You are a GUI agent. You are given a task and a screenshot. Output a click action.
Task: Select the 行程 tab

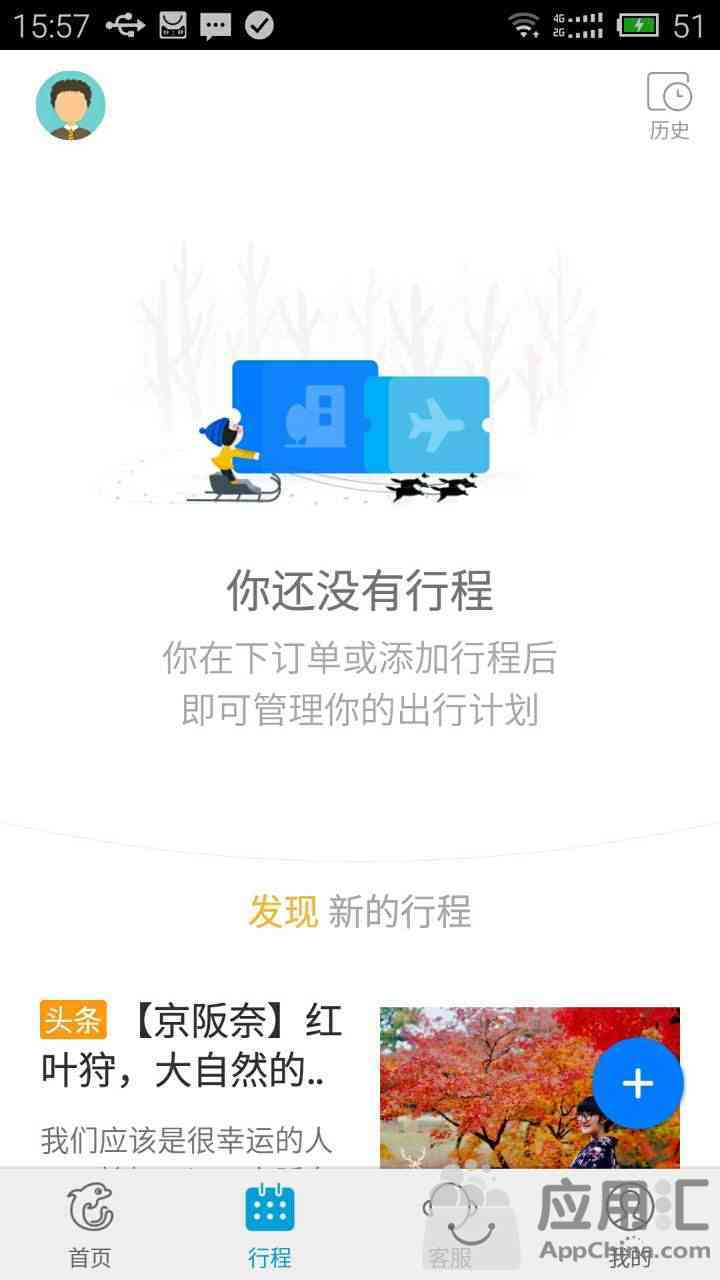coord(270,1224)
